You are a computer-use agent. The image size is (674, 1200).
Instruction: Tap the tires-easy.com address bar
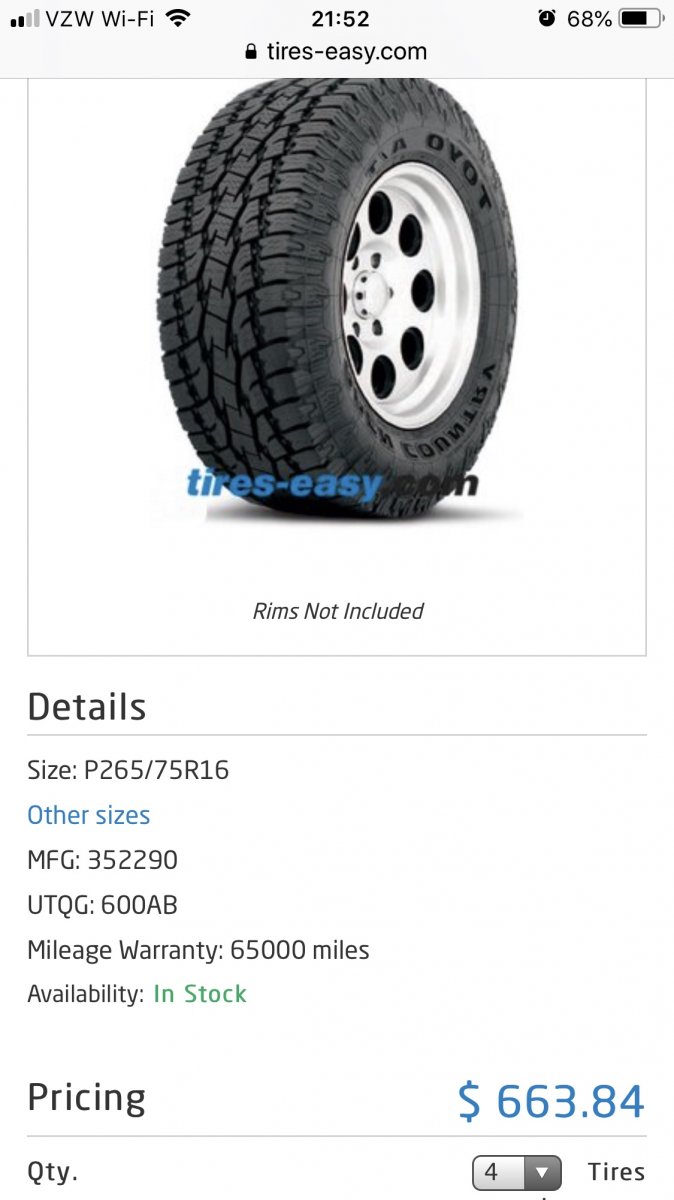click(336, 51)
